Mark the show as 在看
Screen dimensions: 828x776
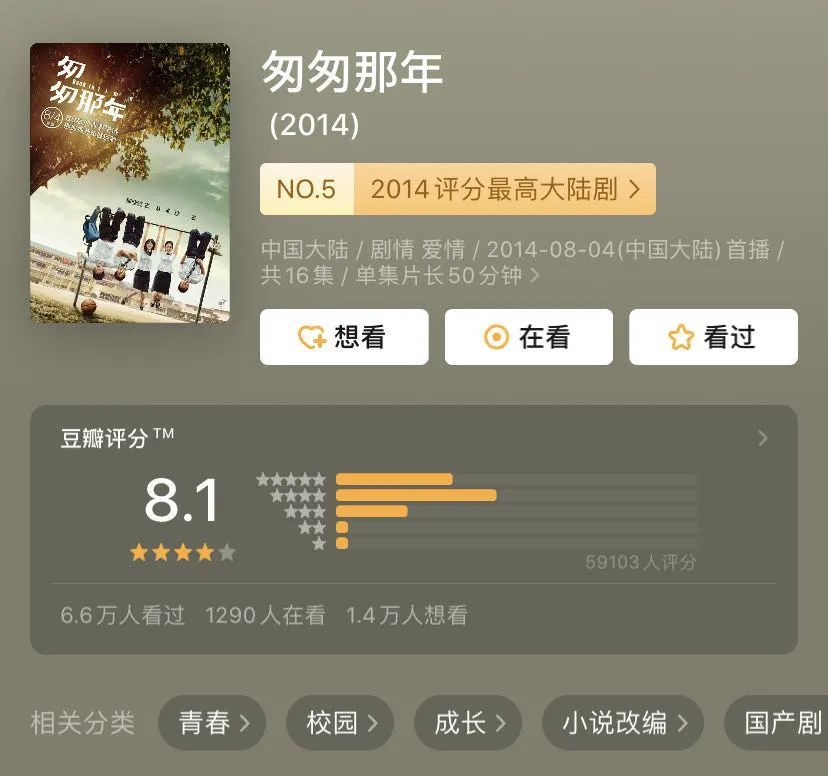tap(528, 337)
